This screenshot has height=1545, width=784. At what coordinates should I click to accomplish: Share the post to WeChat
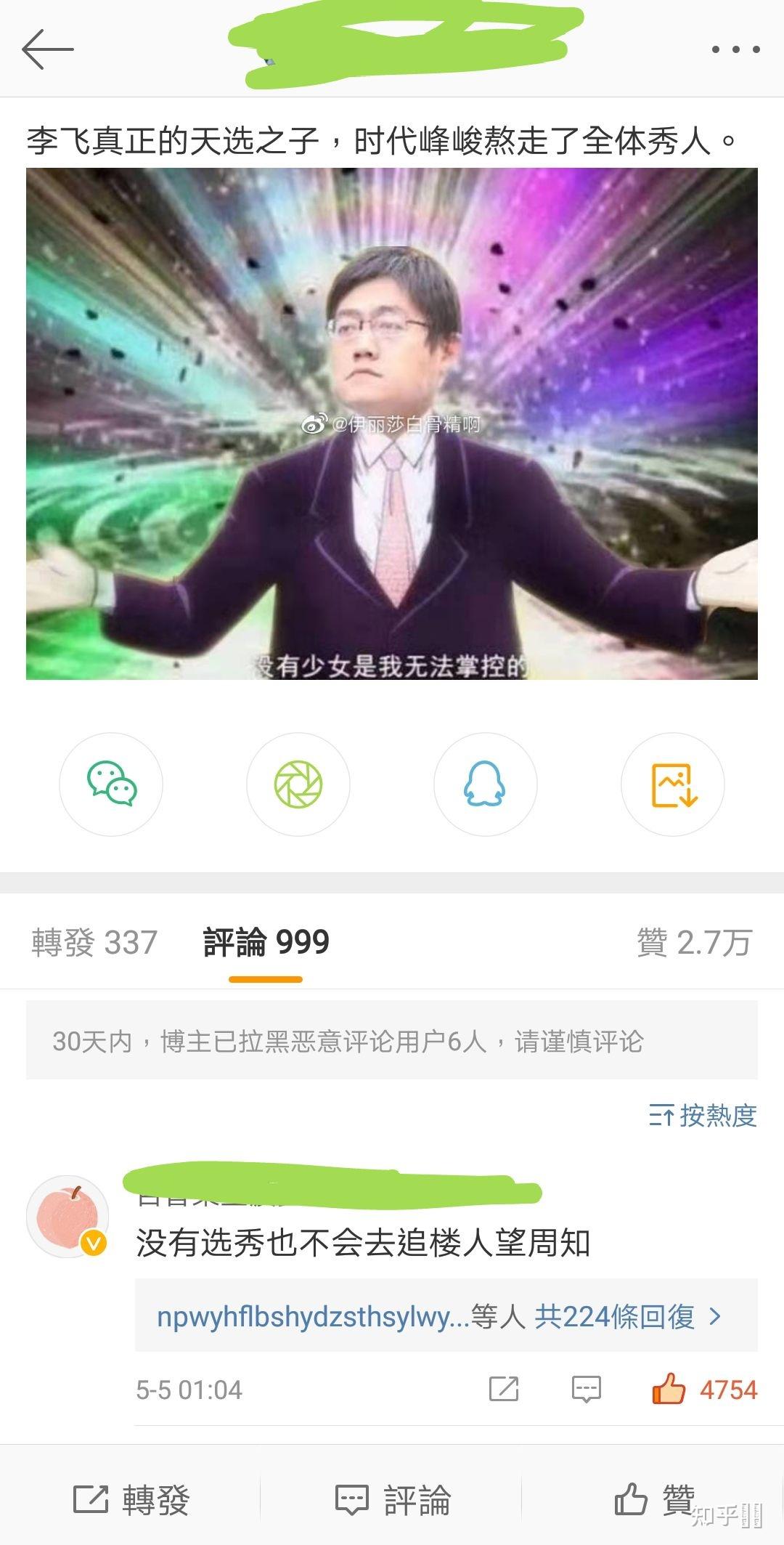coord(111,784)
